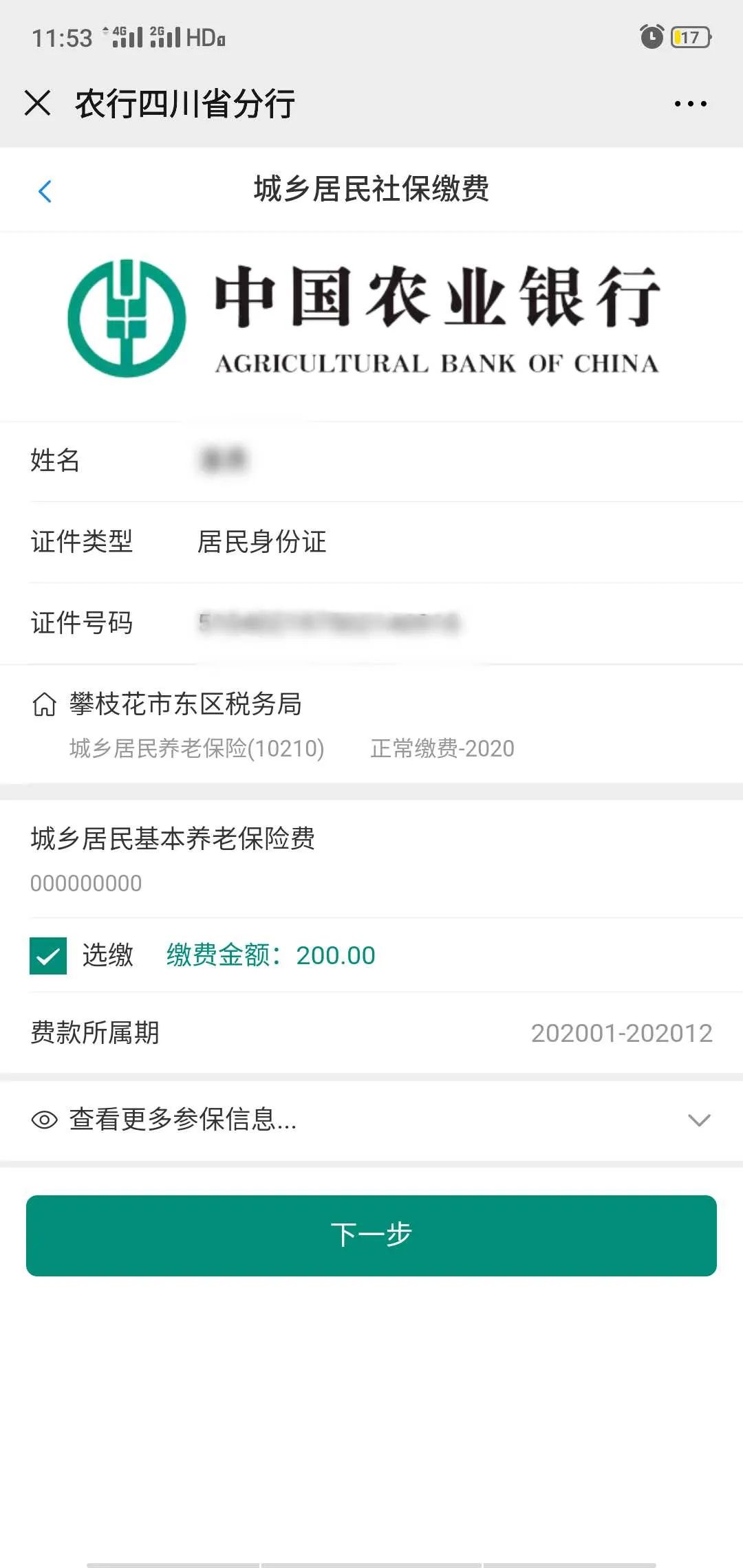Tap 下一步 to continue
The width and height of the screenshot is (743, 1568).
[371, 1235]
